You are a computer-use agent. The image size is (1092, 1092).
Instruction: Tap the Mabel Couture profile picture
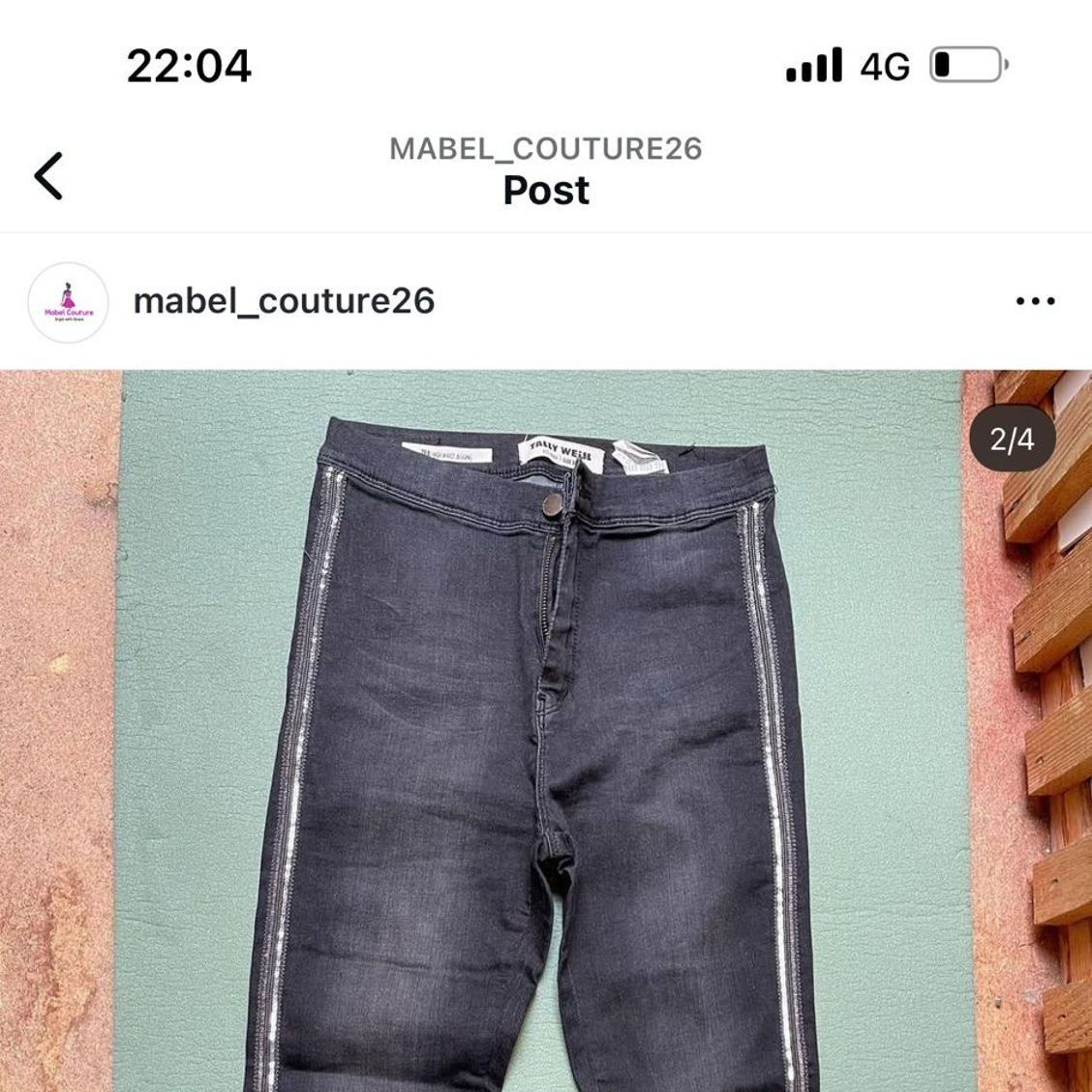[x=68, y=302]
